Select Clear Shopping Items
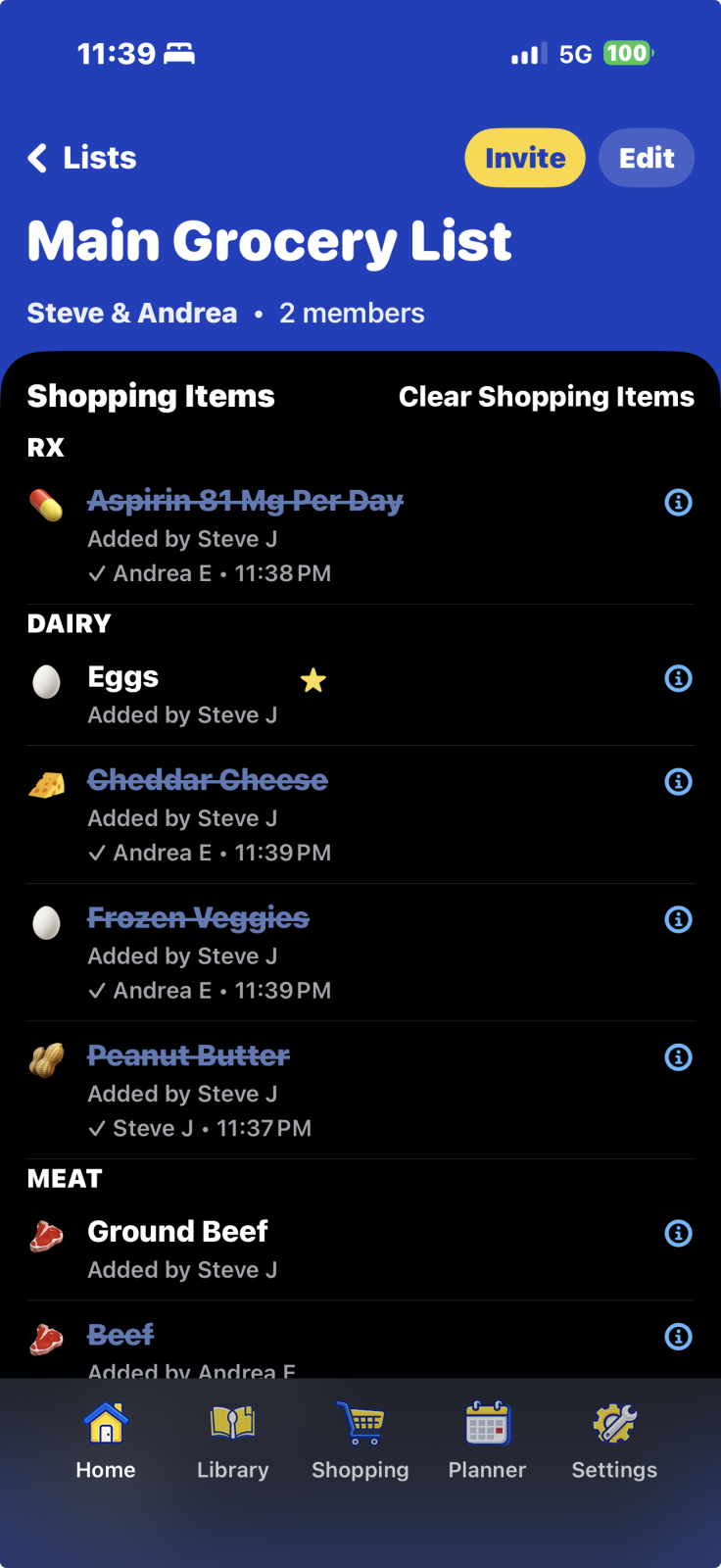 547,396
